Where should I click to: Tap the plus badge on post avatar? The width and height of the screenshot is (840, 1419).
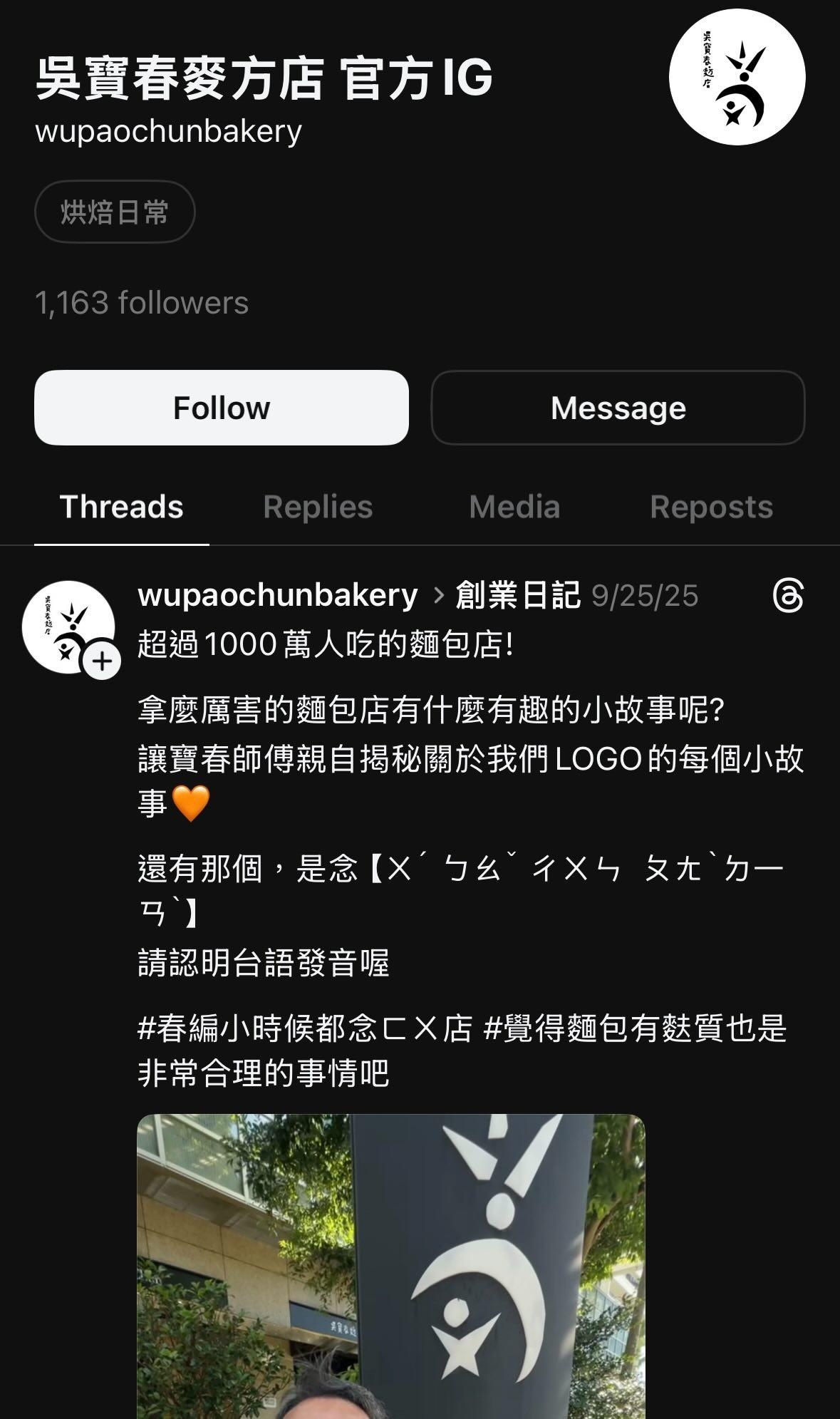pyautogui.click(x=102, y=661)
